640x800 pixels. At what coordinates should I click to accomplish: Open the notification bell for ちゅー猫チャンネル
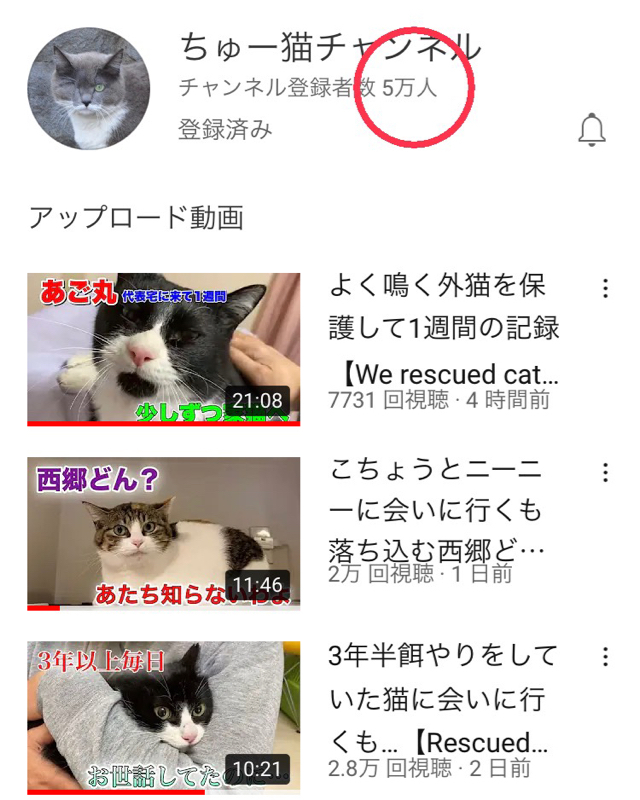pyautogui.click(x=592, y=130)
